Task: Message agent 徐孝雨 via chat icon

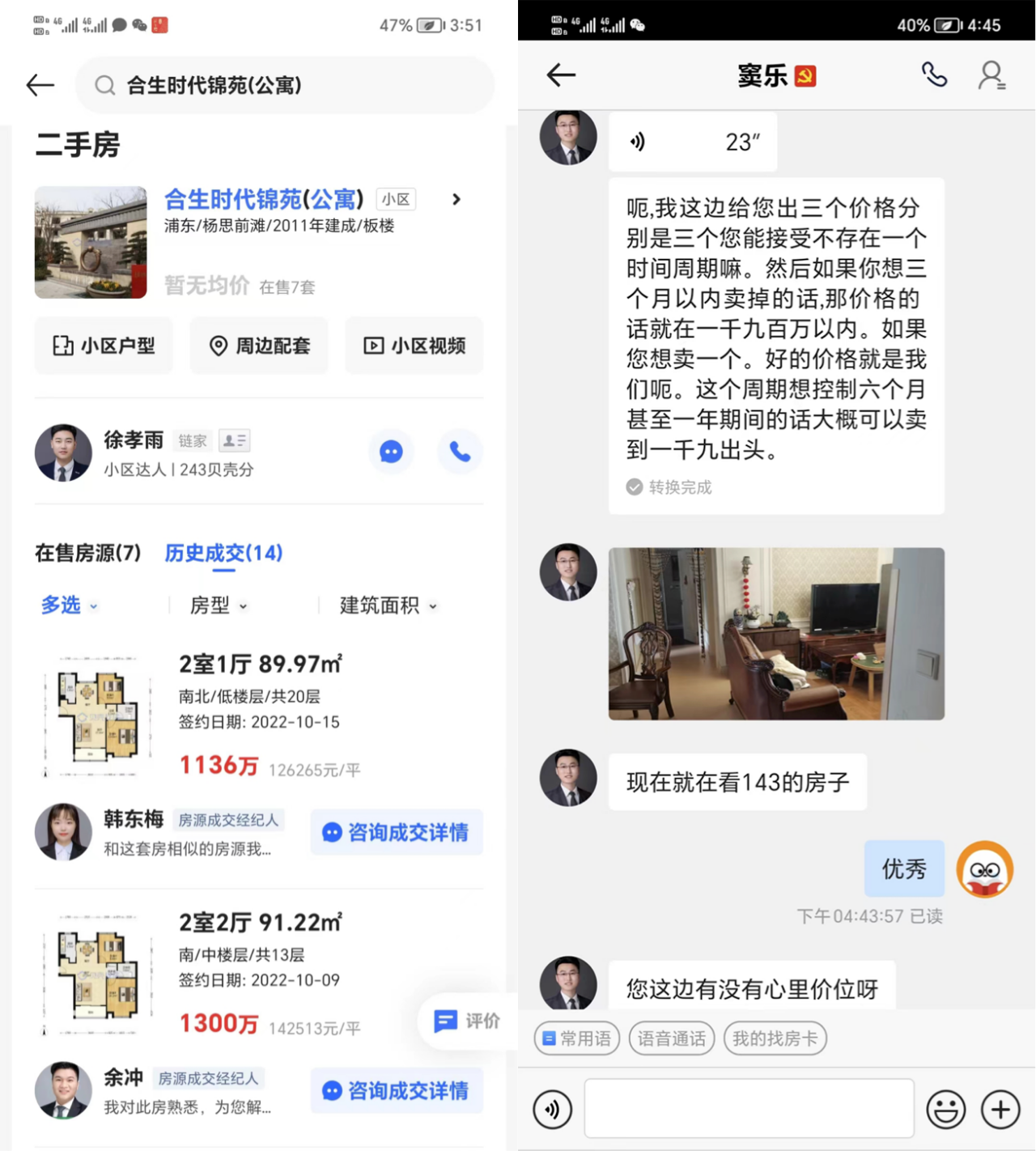Action: point(391,452)
